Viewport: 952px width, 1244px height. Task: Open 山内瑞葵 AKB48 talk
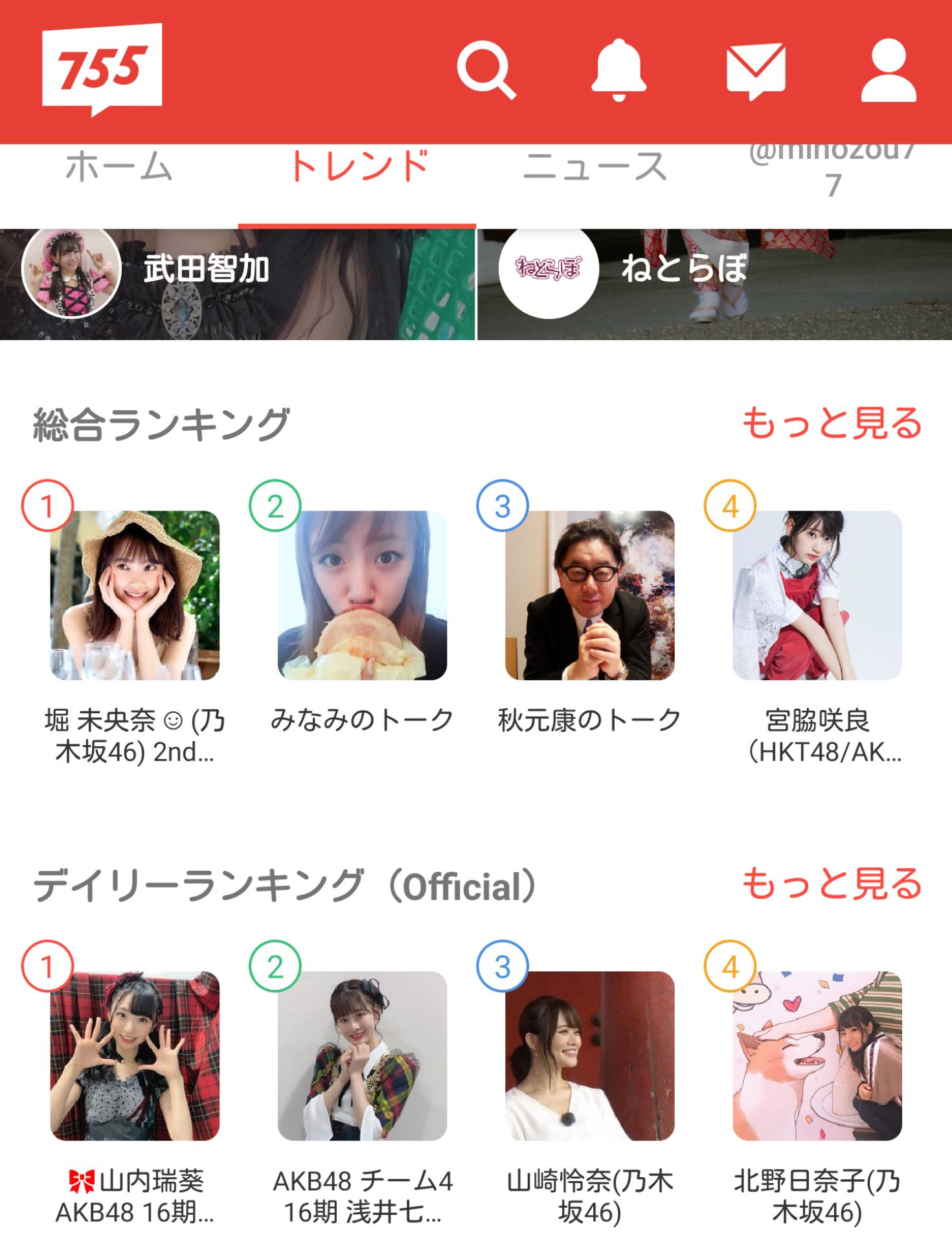135,1055
